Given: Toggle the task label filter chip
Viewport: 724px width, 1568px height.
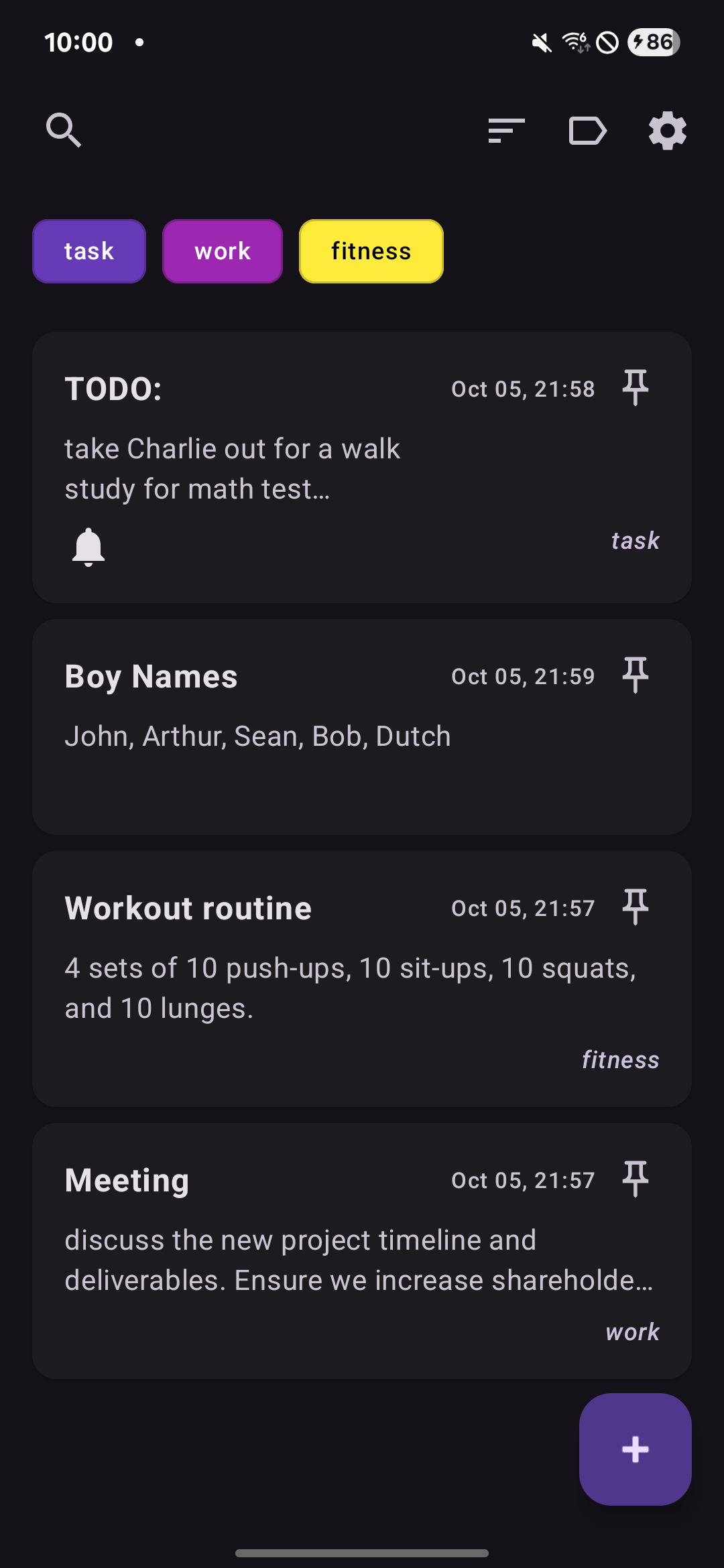Looking at the screenshot, I should [x=88, y=251].
